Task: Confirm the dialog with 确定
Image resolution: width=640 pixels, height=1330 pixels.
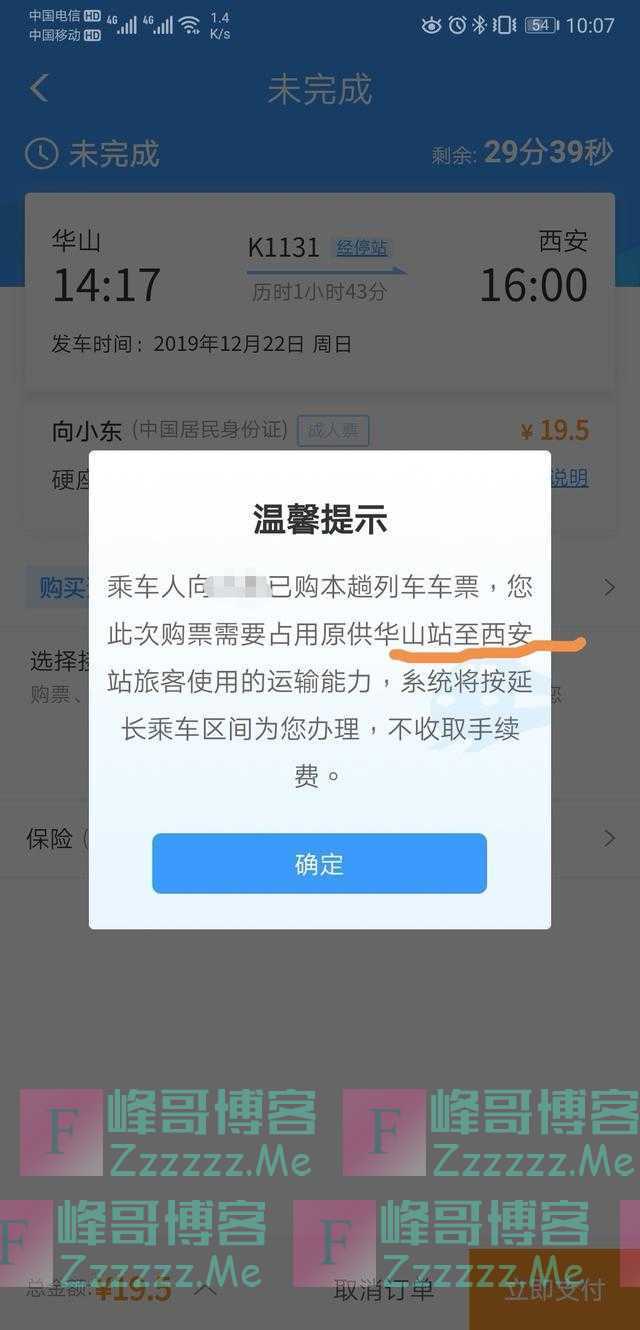Action: tap(319, 863)
